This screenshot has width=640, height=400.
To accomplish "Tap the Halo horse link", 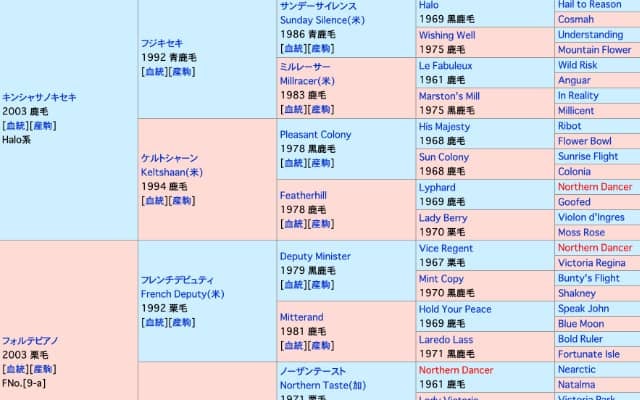I will (x=429, y=5).
